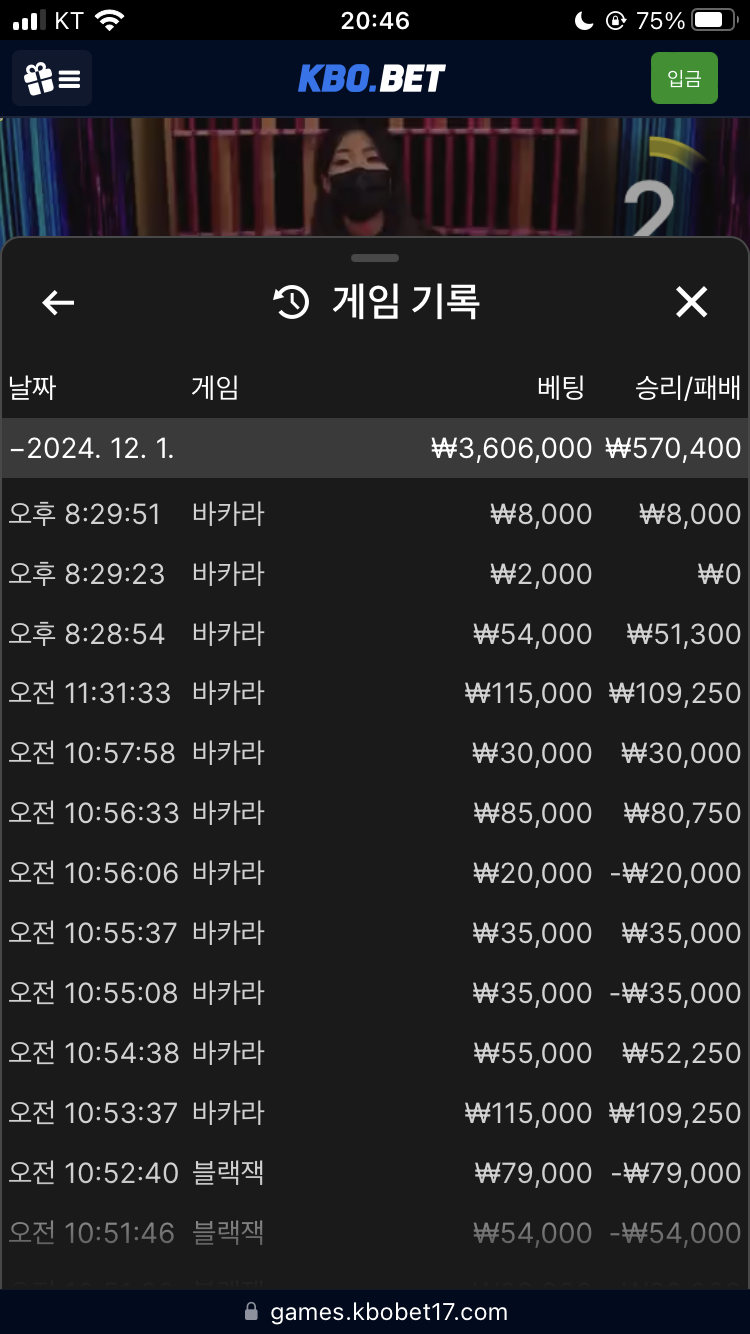Open the gift and menu button
Screen dimensions: 750x1334
pos(52,78)
